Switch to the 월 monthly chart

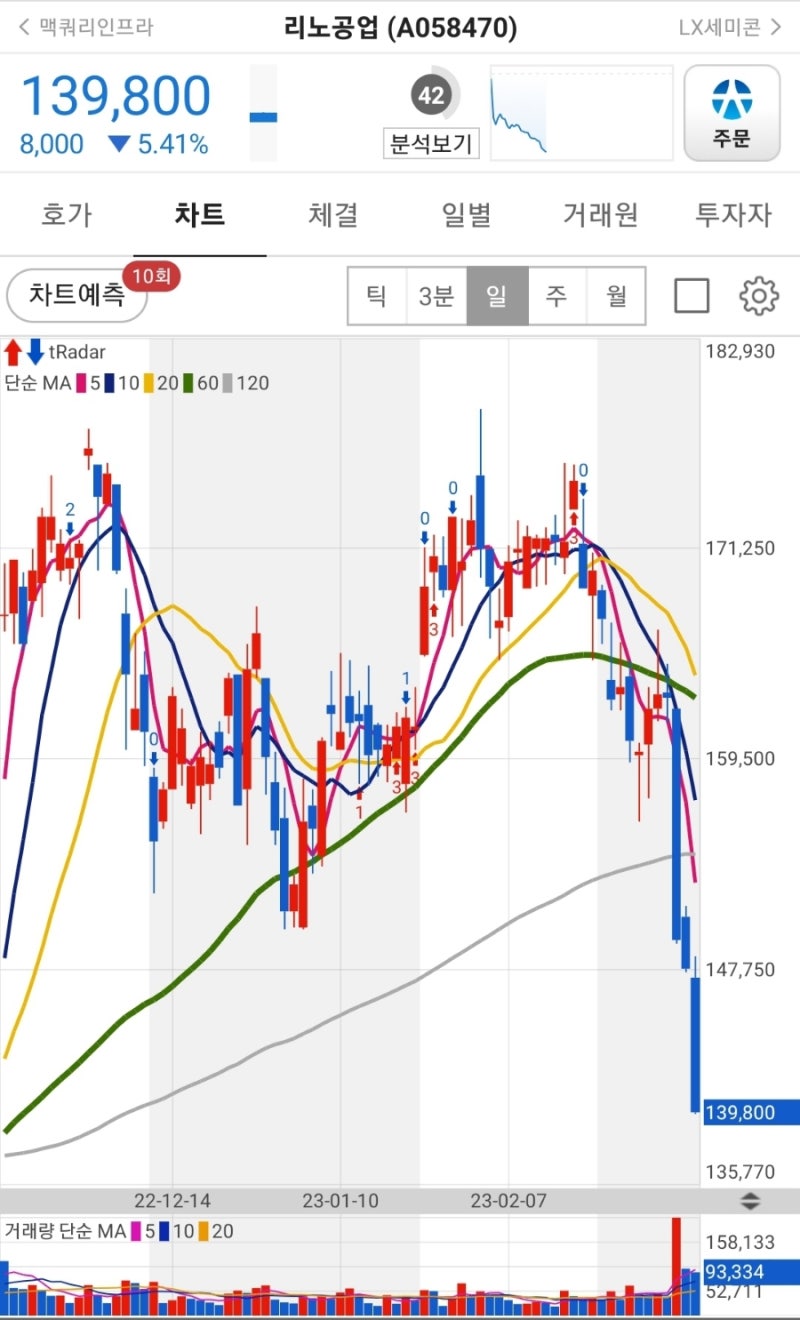coord(615,295)
